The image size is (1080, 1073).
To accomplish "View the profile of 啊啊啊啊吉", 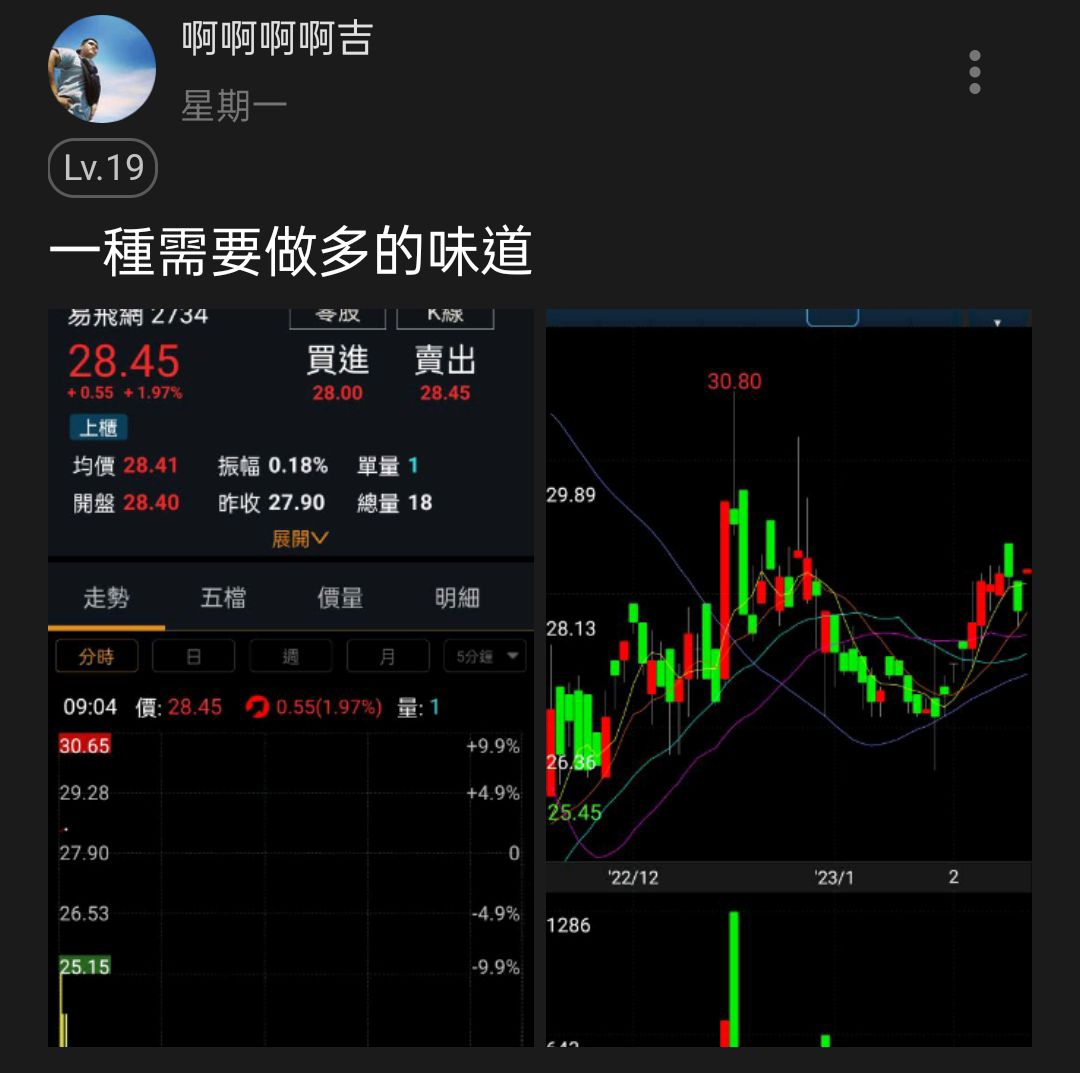I will tap(277, 39).
